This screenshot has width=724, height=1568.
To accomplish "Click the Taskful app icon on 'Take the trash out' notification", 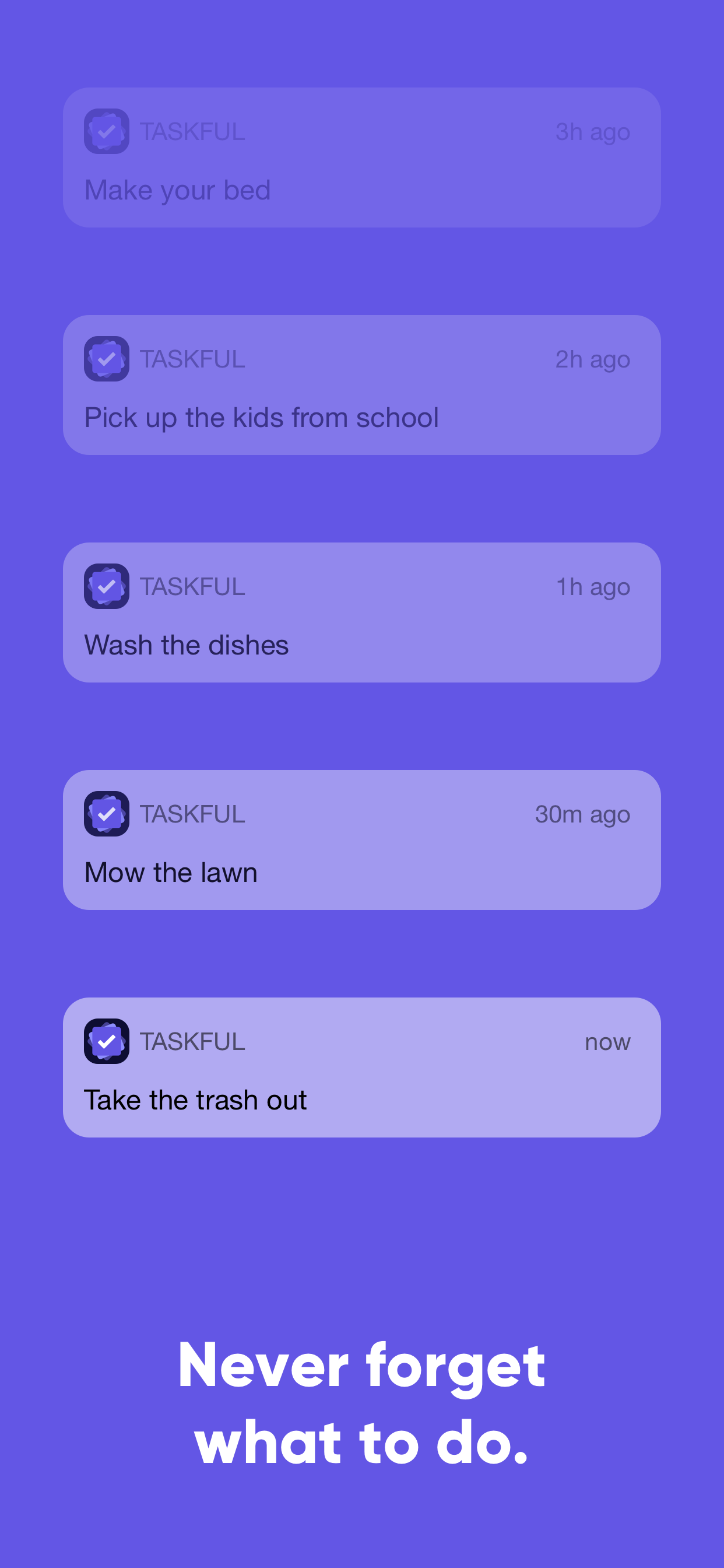I will [107, 1041].
